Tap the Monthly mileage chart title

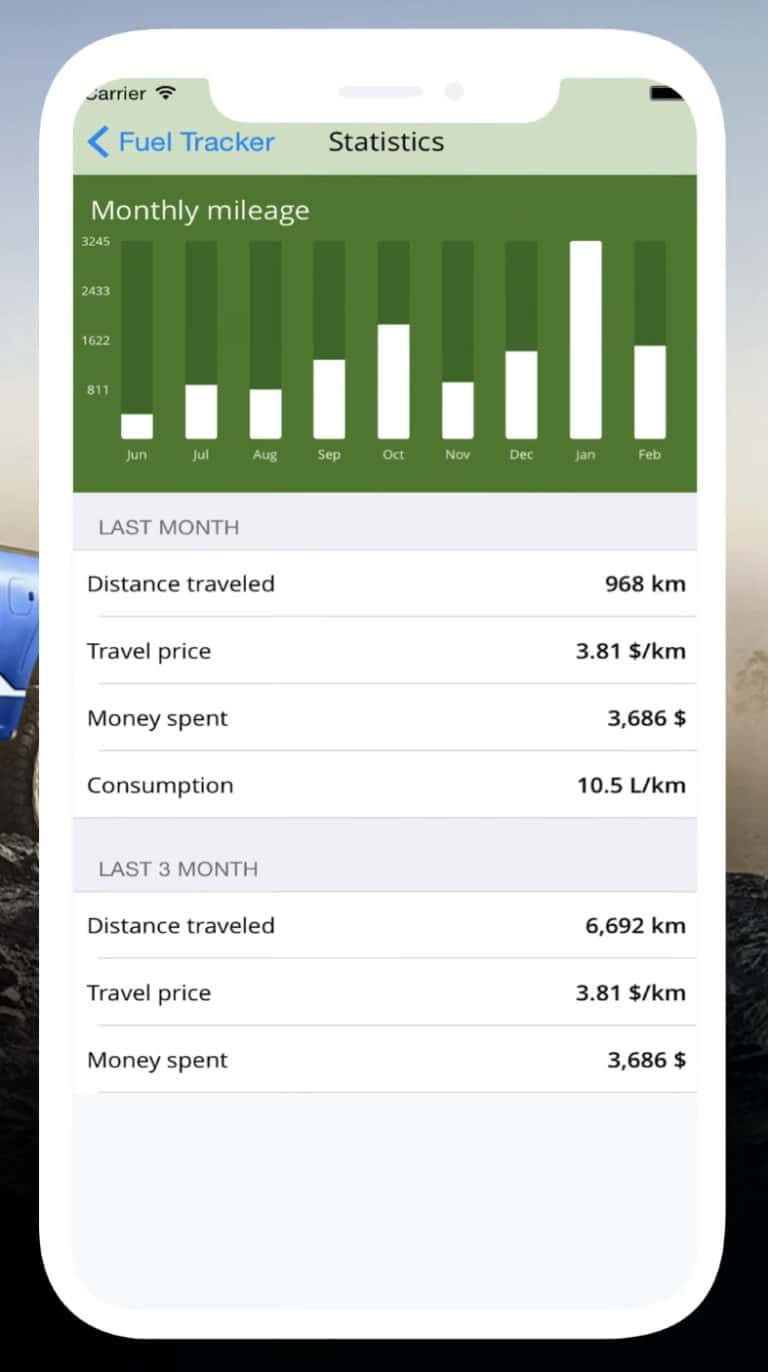(199, 210)
